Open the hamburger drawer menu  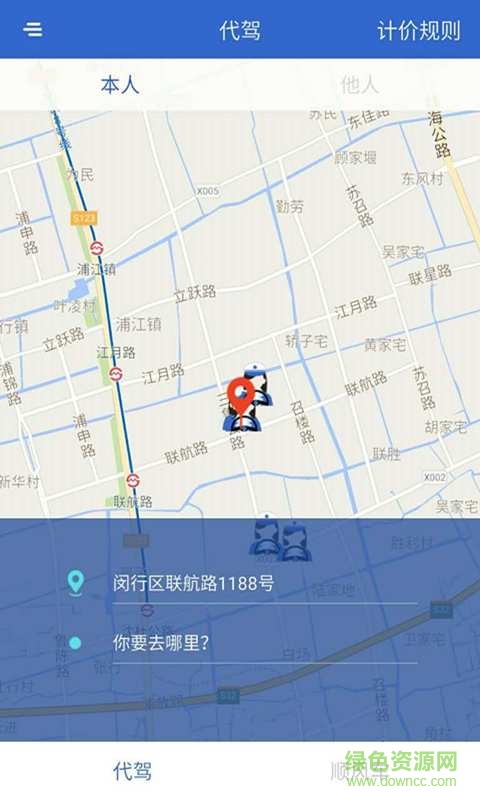tap(33, 30)
